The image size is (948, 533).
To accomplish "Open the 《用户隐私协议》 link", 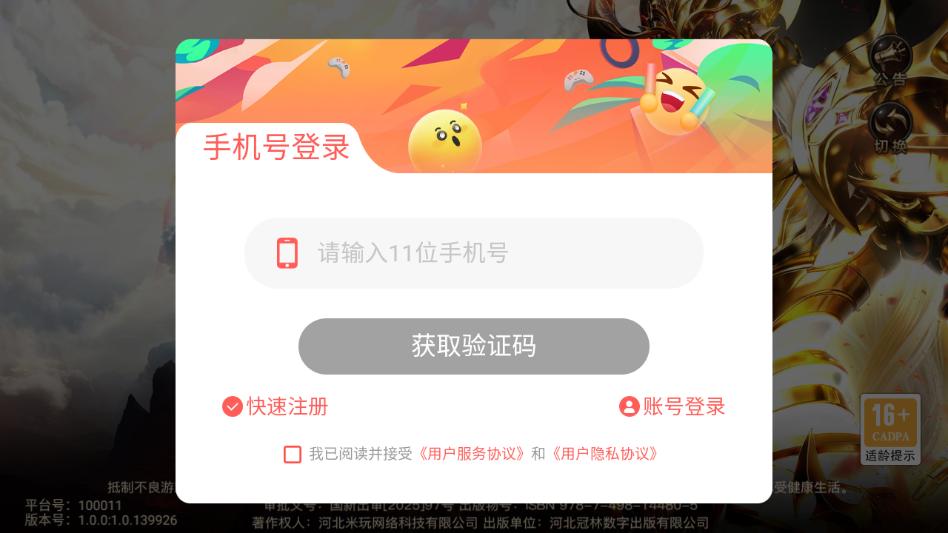I will click(x=604, y=454).
